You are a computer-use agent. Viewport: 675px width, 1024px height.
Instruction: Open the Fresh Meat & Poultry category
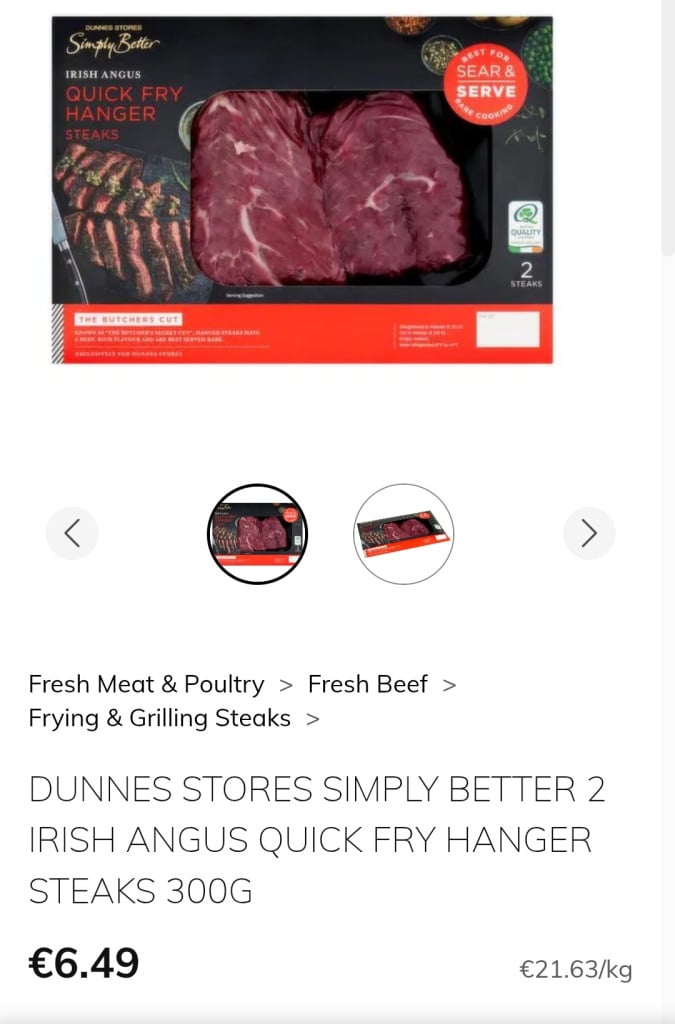[146, 684]
